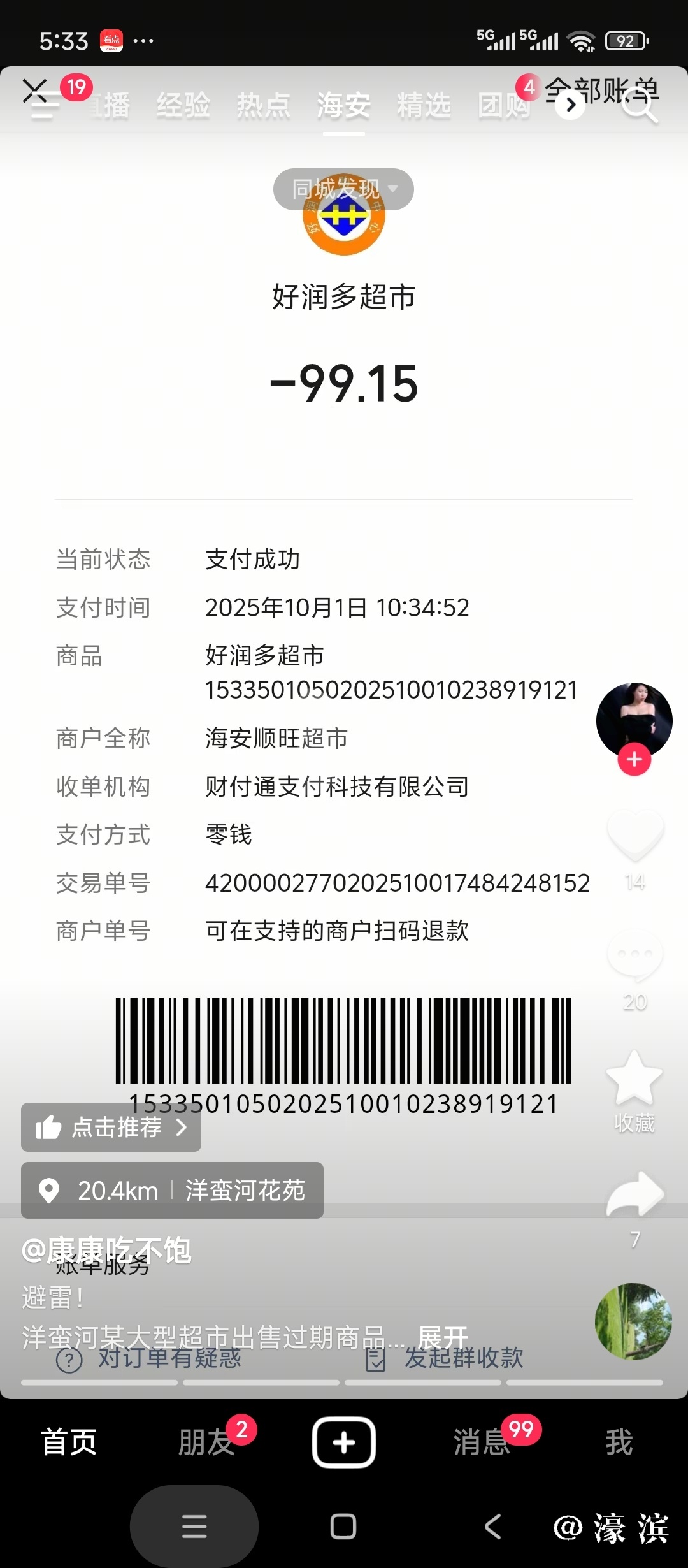This screenshot has width=688, height=1568.
Task: Follow the author with the red plus
Action: pyautogui.click(x=634, y=759)
